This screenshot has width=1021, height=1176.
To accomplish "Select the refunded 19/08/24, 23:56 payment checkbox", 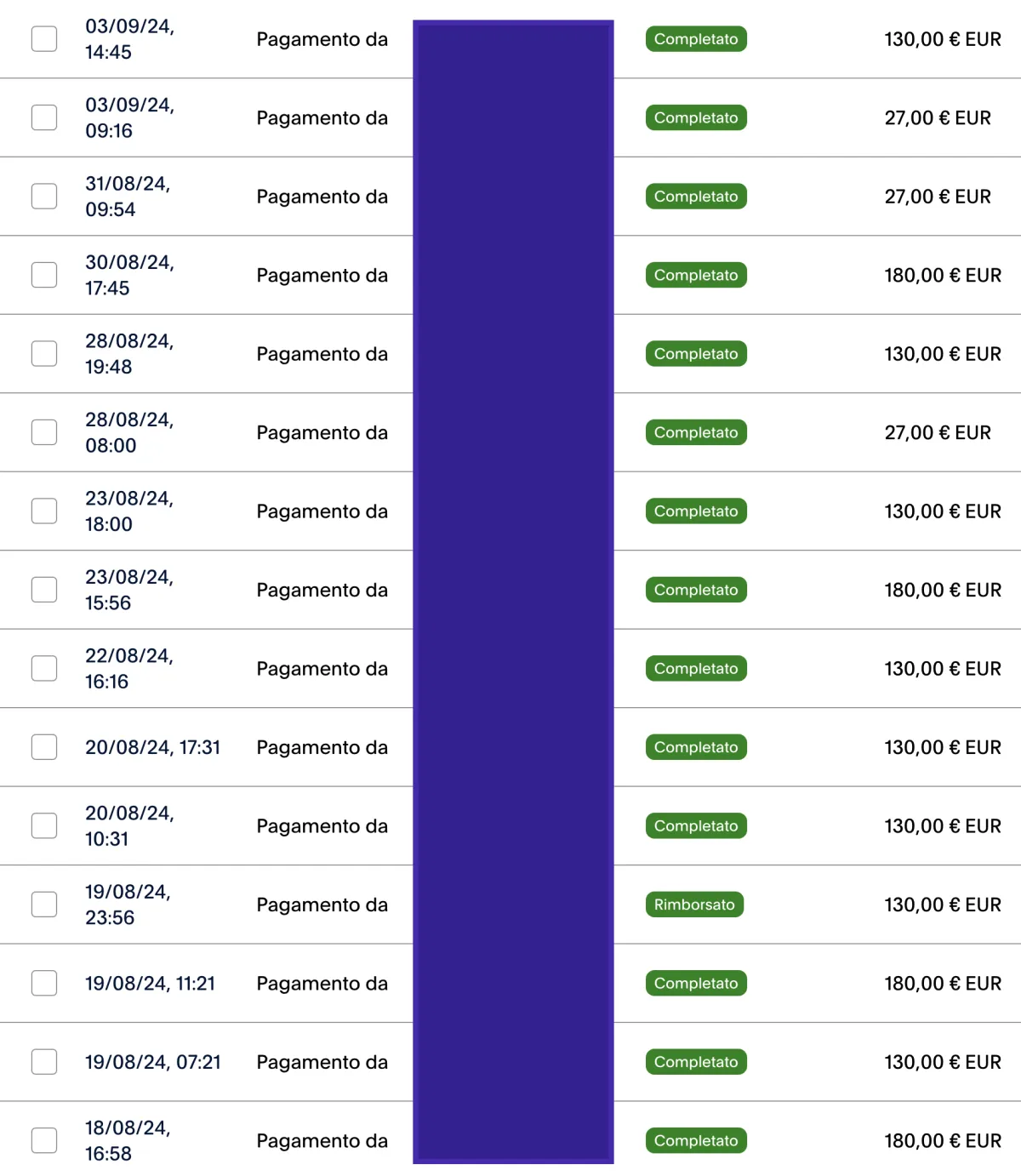I will pos(44,905).
